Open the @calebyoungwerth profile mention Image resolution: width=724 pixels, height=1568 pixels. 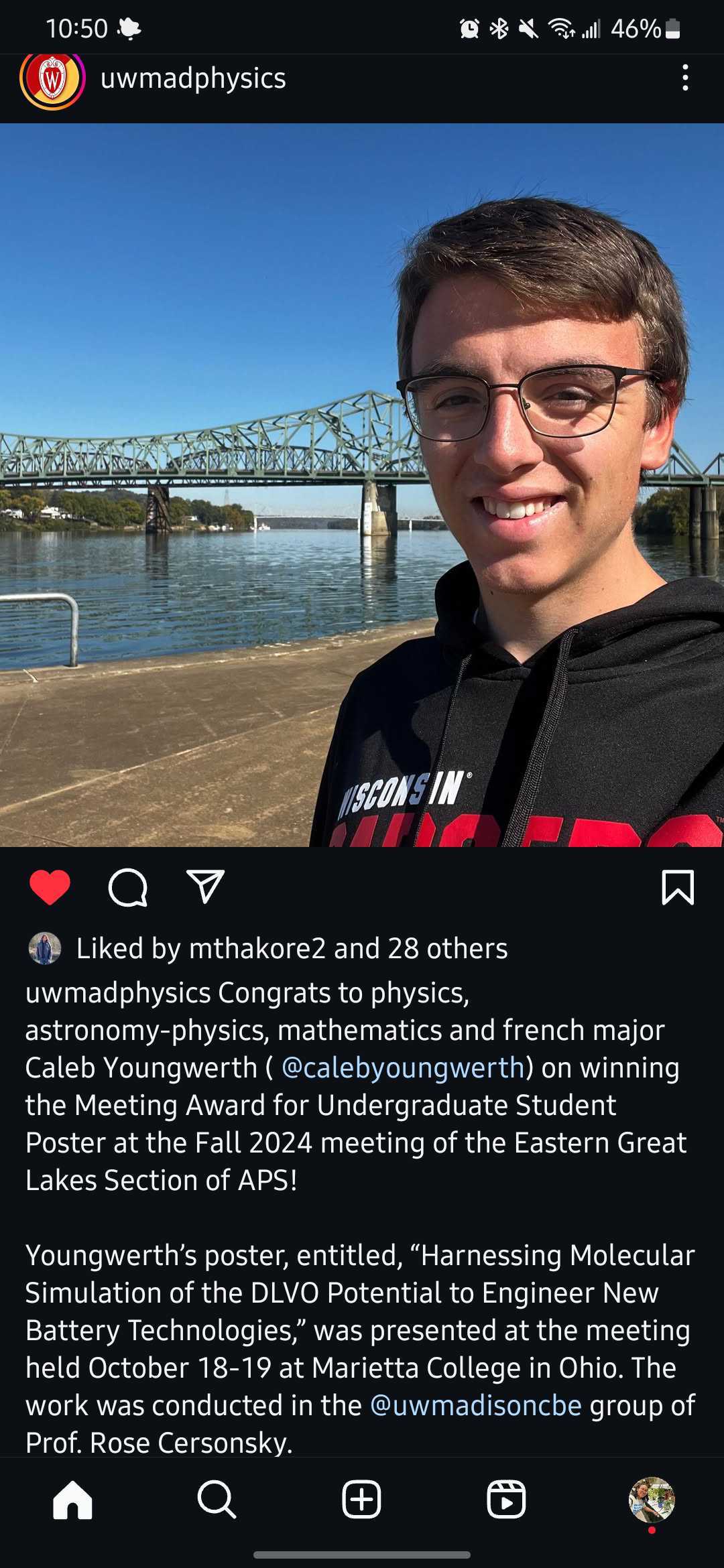coord(403,1068)
